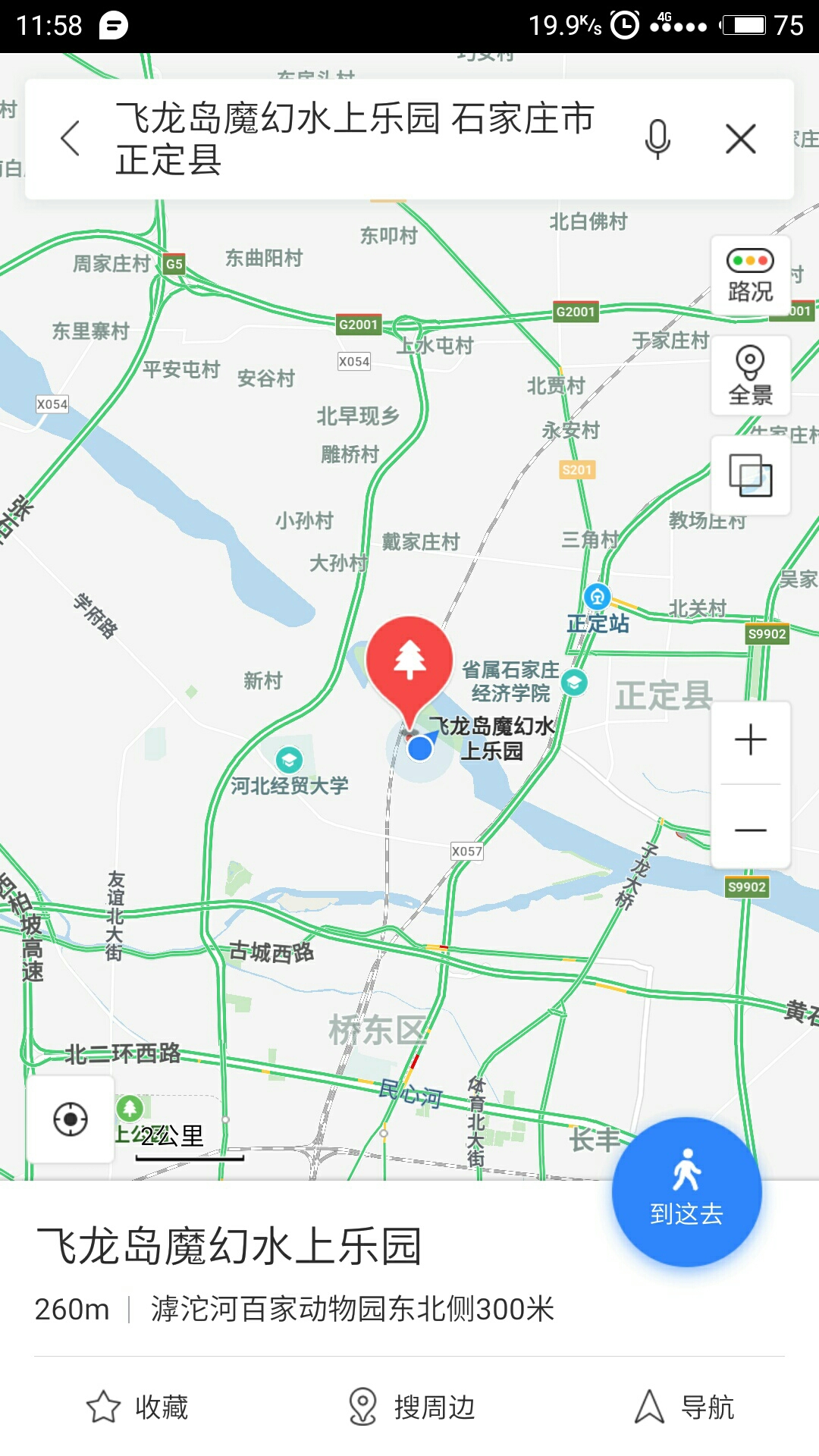Start voice search with the microphone
819x1456 pixels.
[657, 139]
